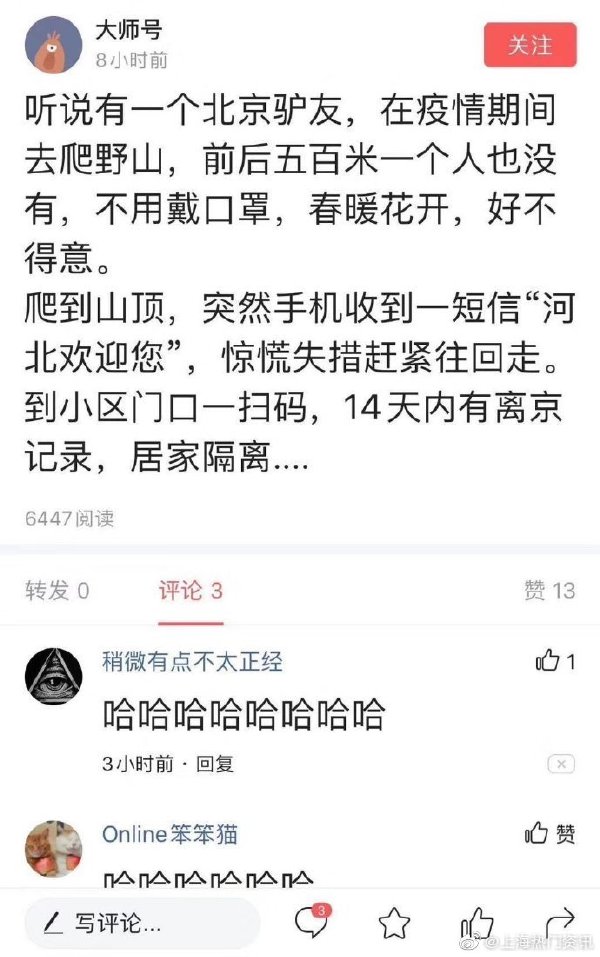Switch to the 评论 tab

pos(190,590)
